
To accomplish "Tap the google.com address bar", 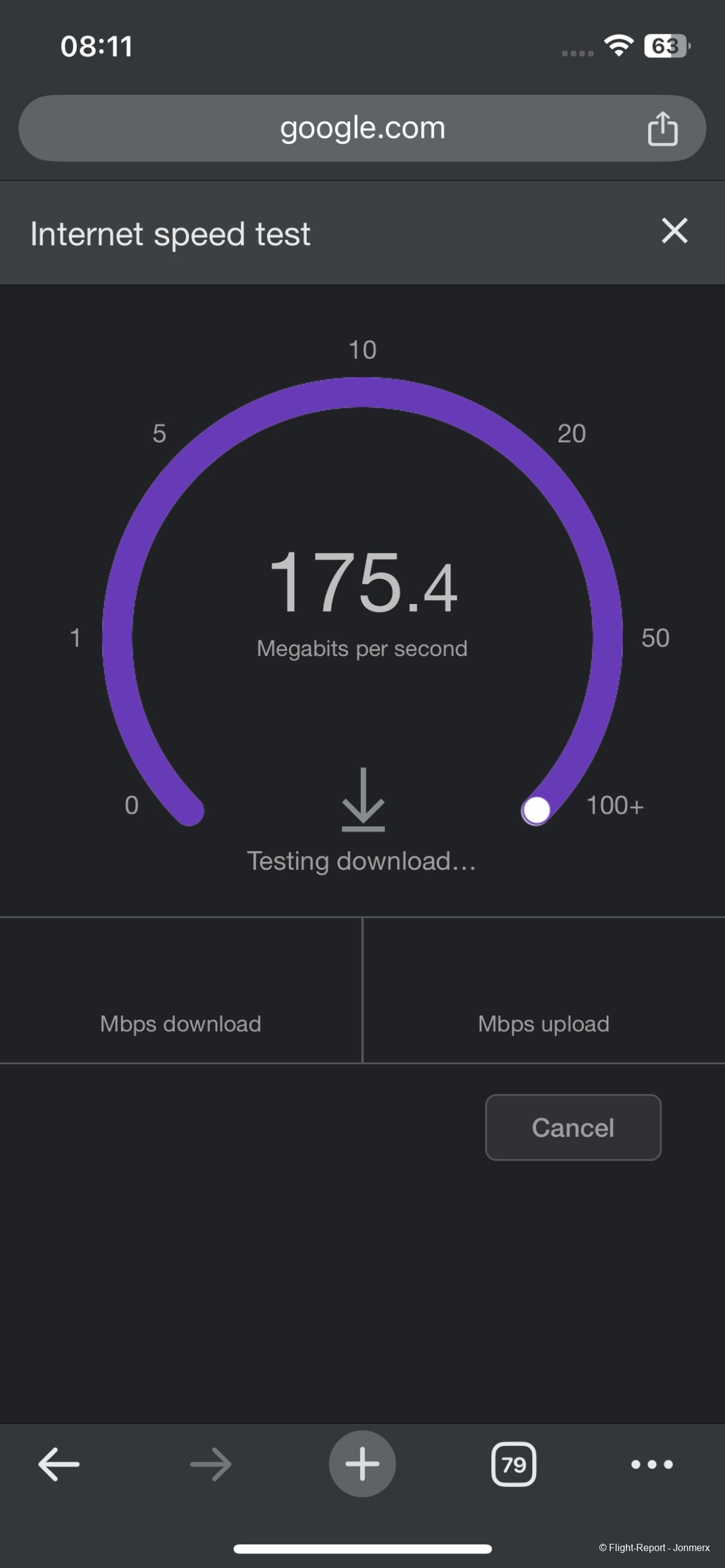I will coord(361,129).
